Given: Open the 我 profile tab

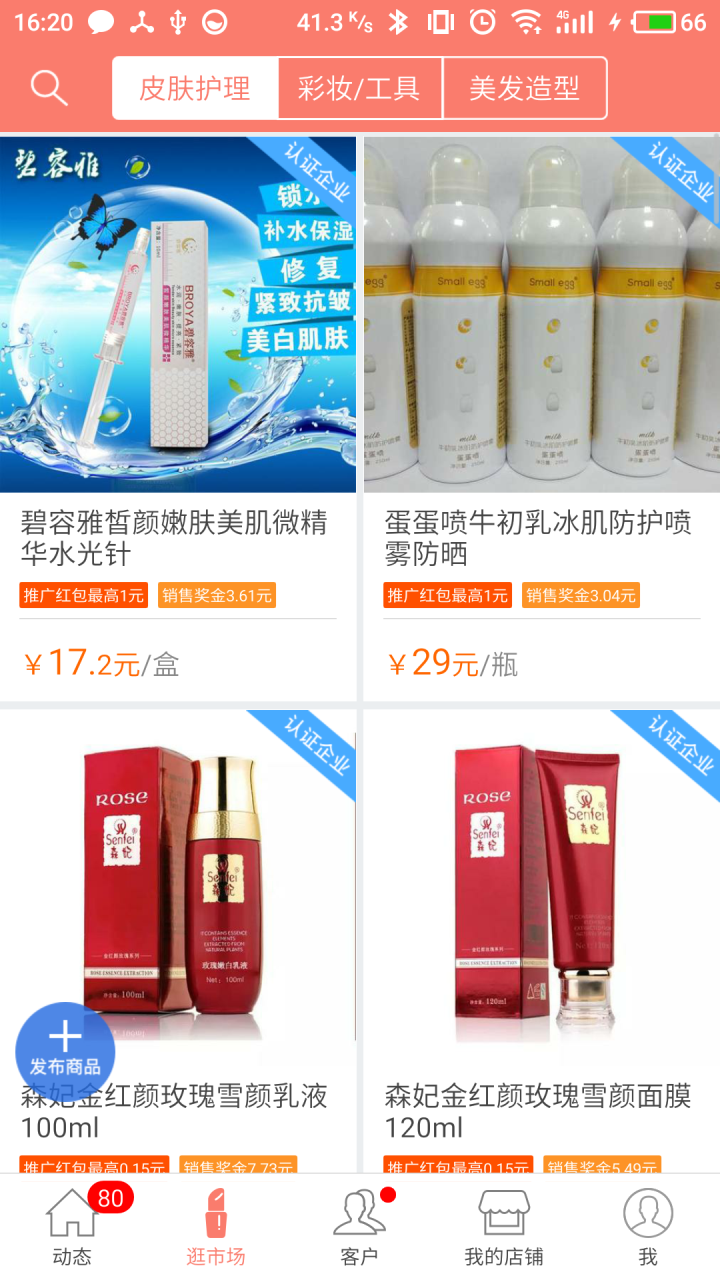Looking at the screenshot, I should click(648, 1226).
